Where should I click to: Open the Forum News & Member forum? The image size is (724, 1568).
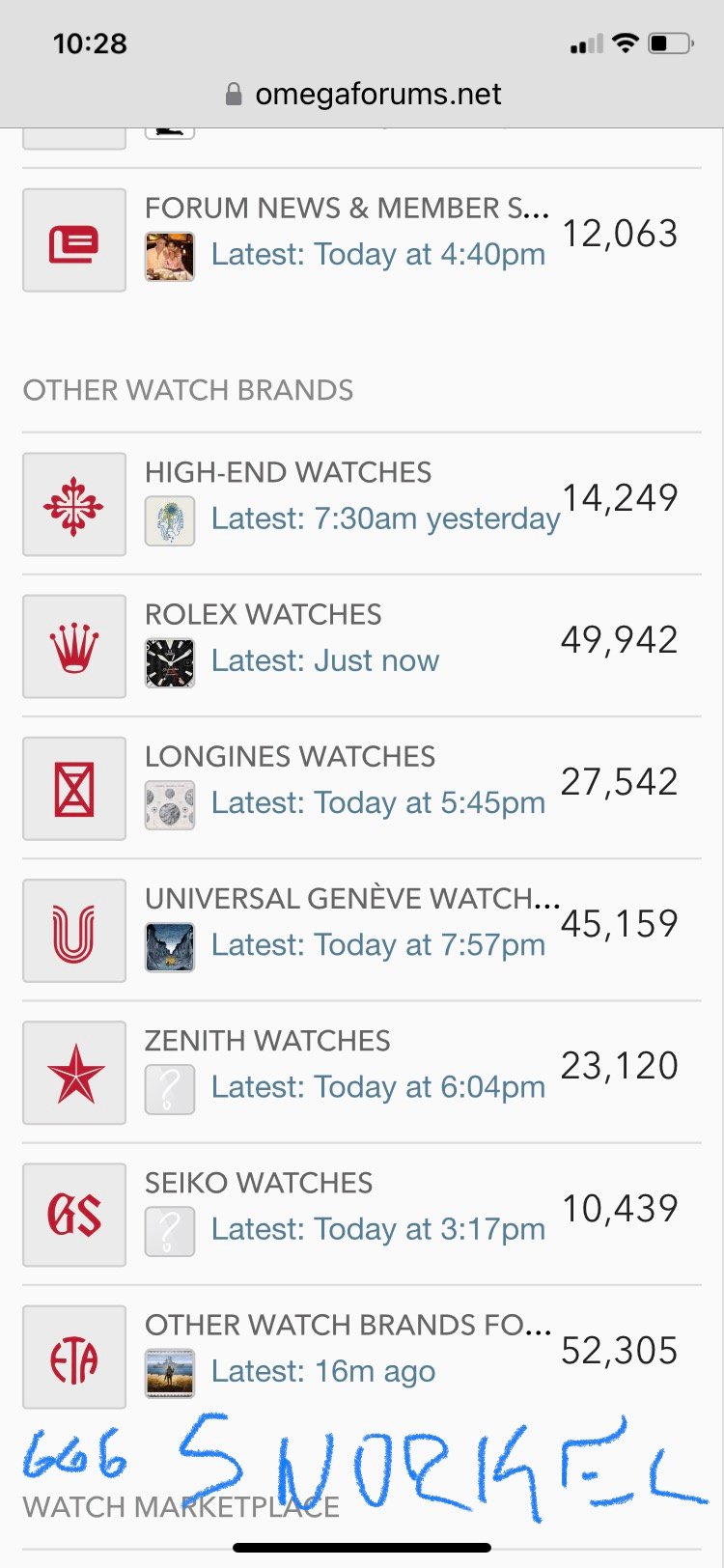347,208
